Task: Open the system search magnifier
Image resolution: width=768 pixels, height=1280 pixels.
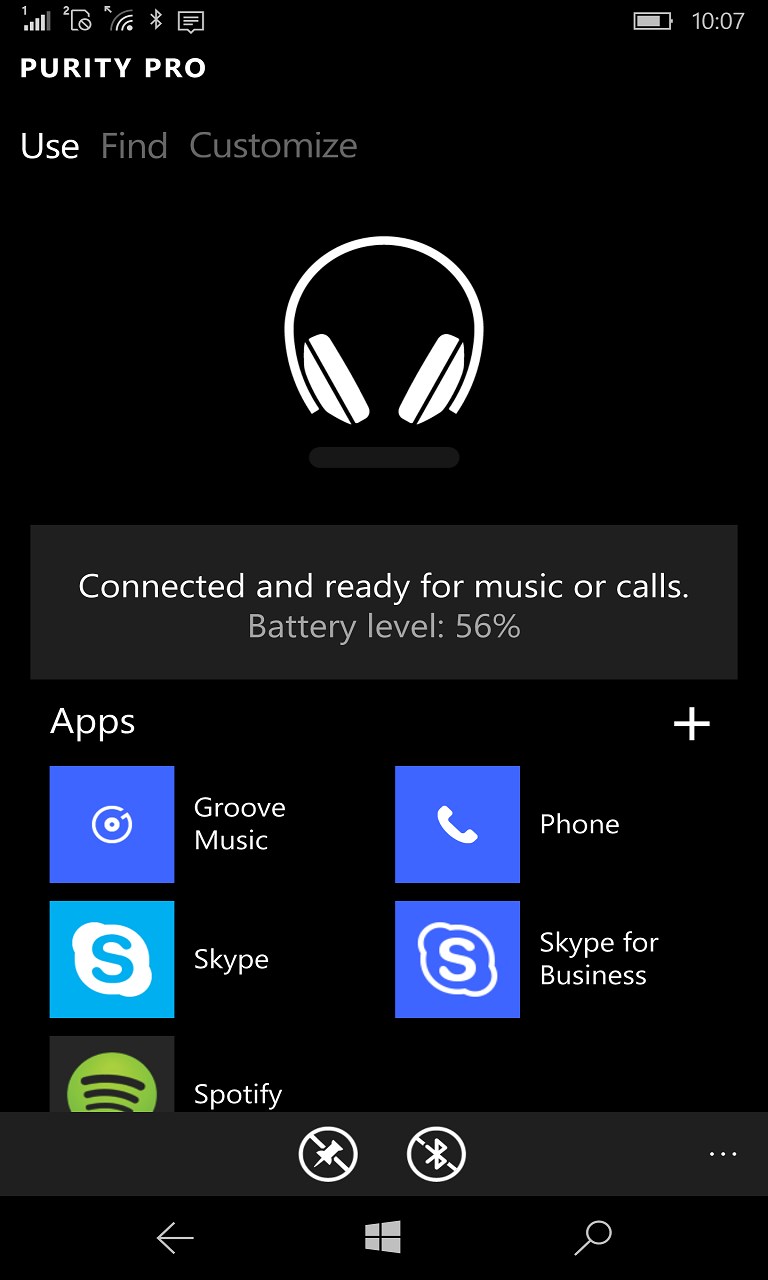Action: pos(592,1238)
